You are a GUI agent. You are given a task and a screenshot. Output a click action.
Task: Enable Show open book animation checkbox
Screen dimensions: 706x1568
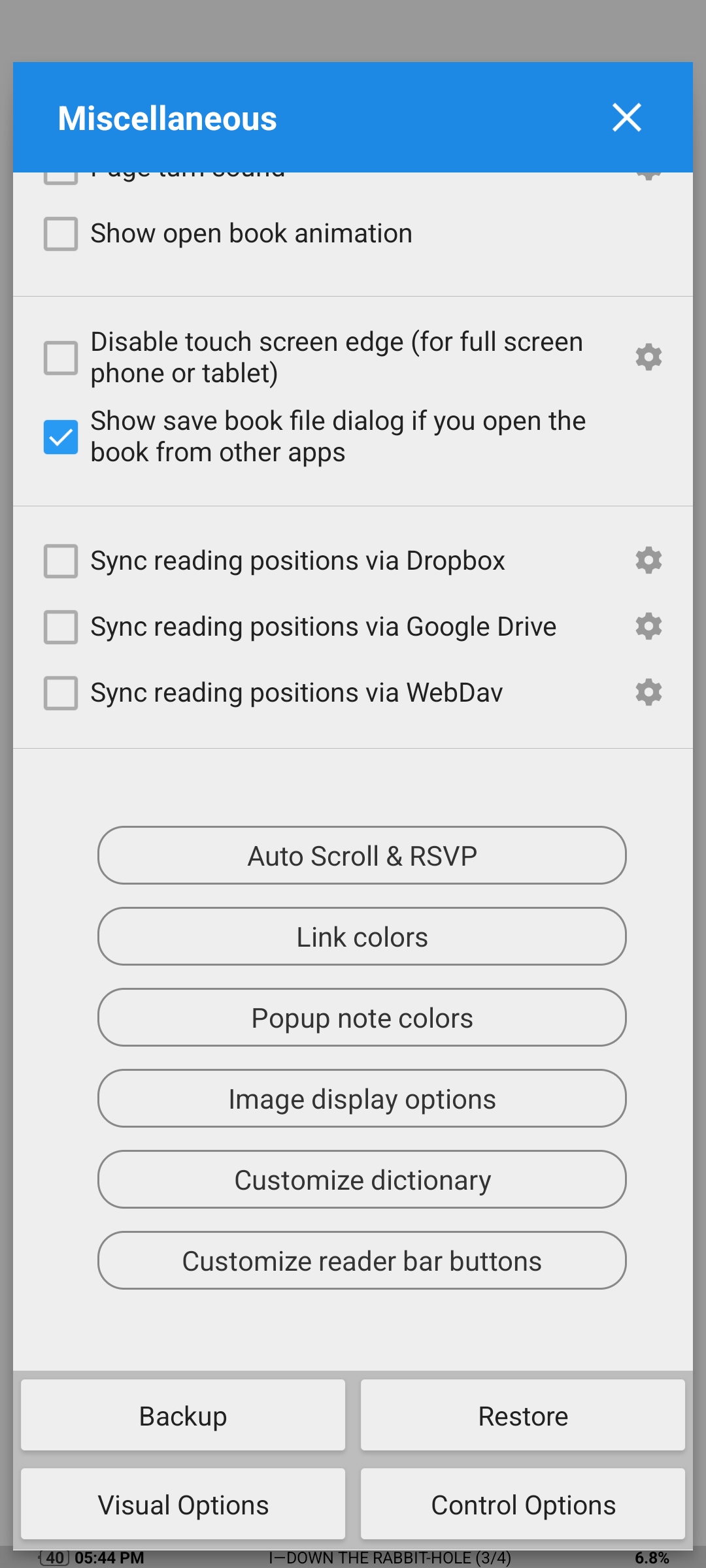tap(61, 234)
